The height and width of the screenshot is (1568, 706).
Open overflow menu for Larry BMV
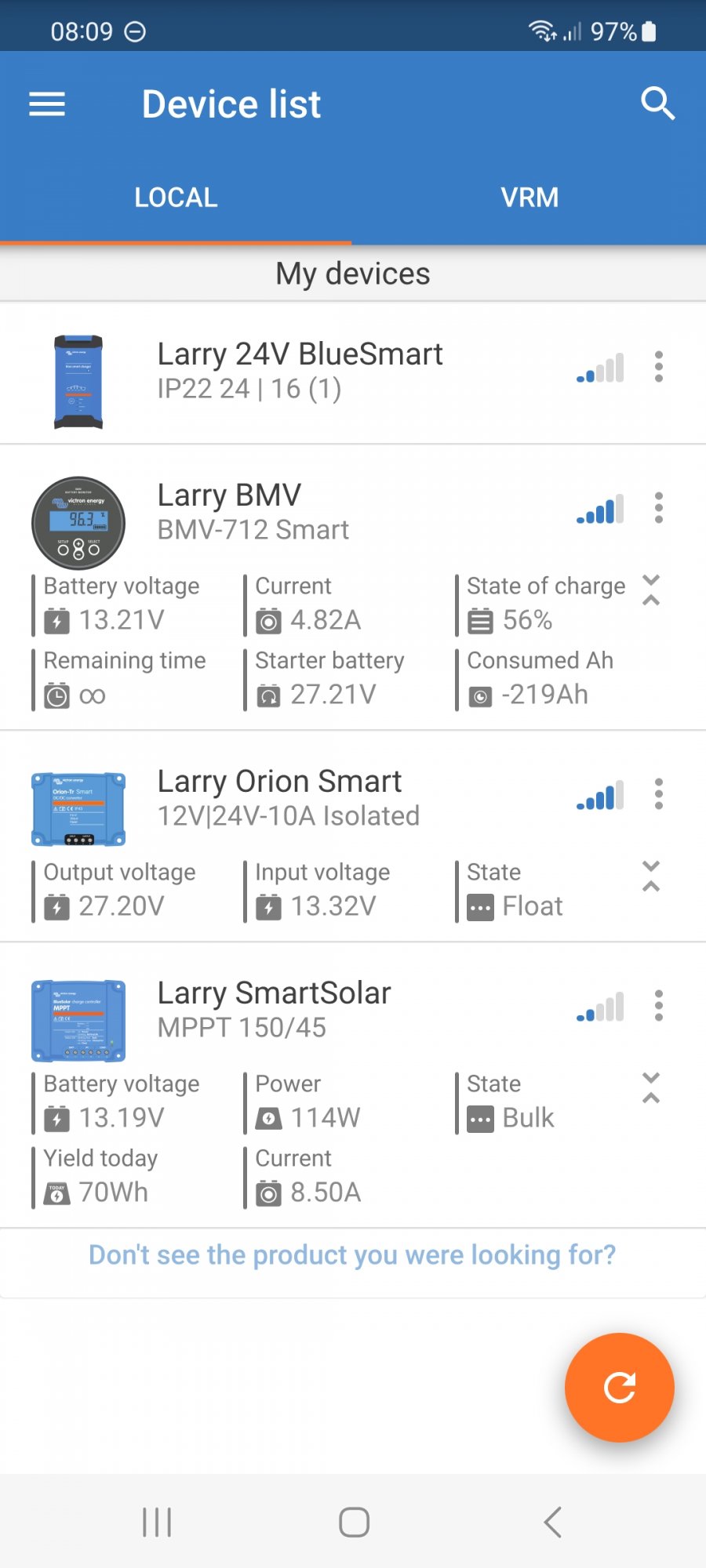point(659,508)
